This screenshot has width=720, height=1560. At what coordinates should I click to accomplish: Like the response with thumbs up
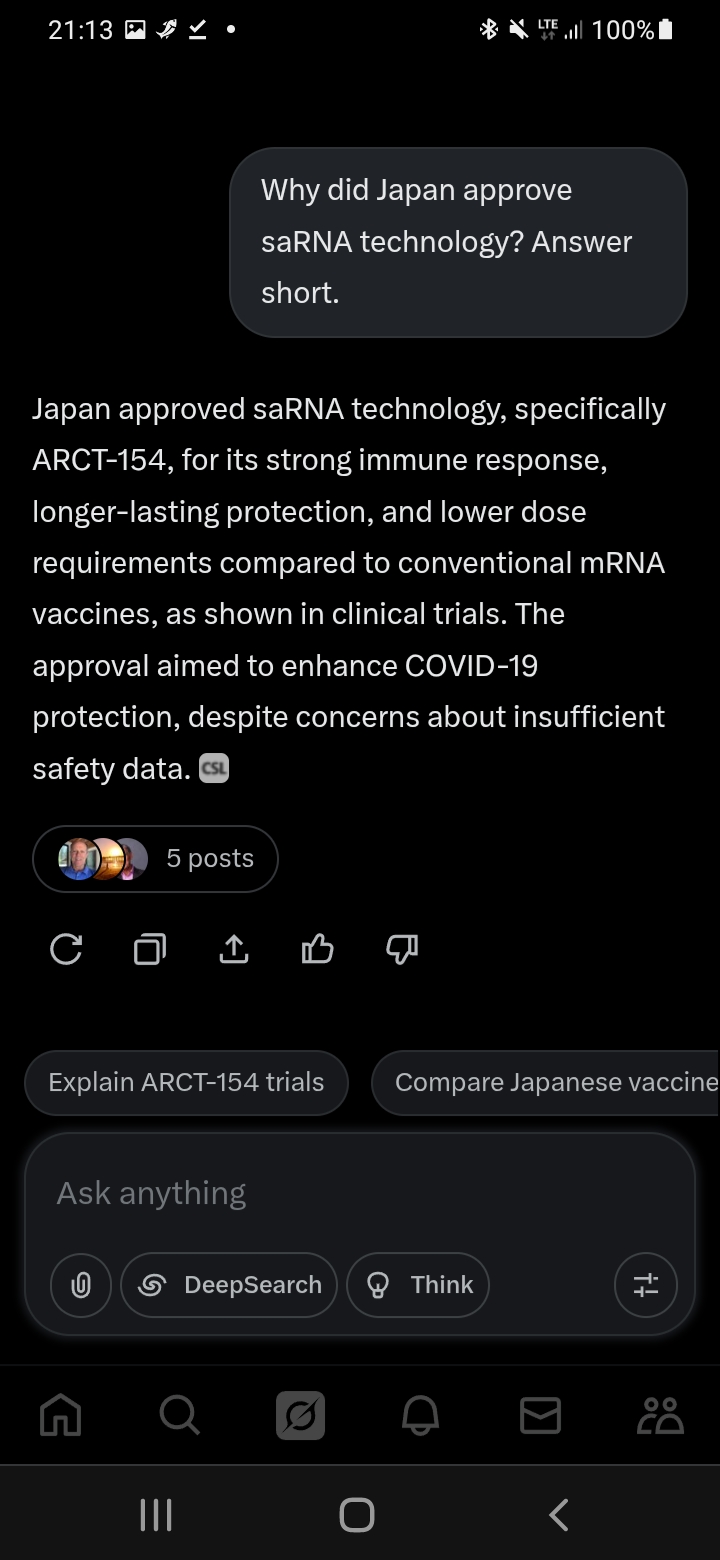[x=317, y=949]
